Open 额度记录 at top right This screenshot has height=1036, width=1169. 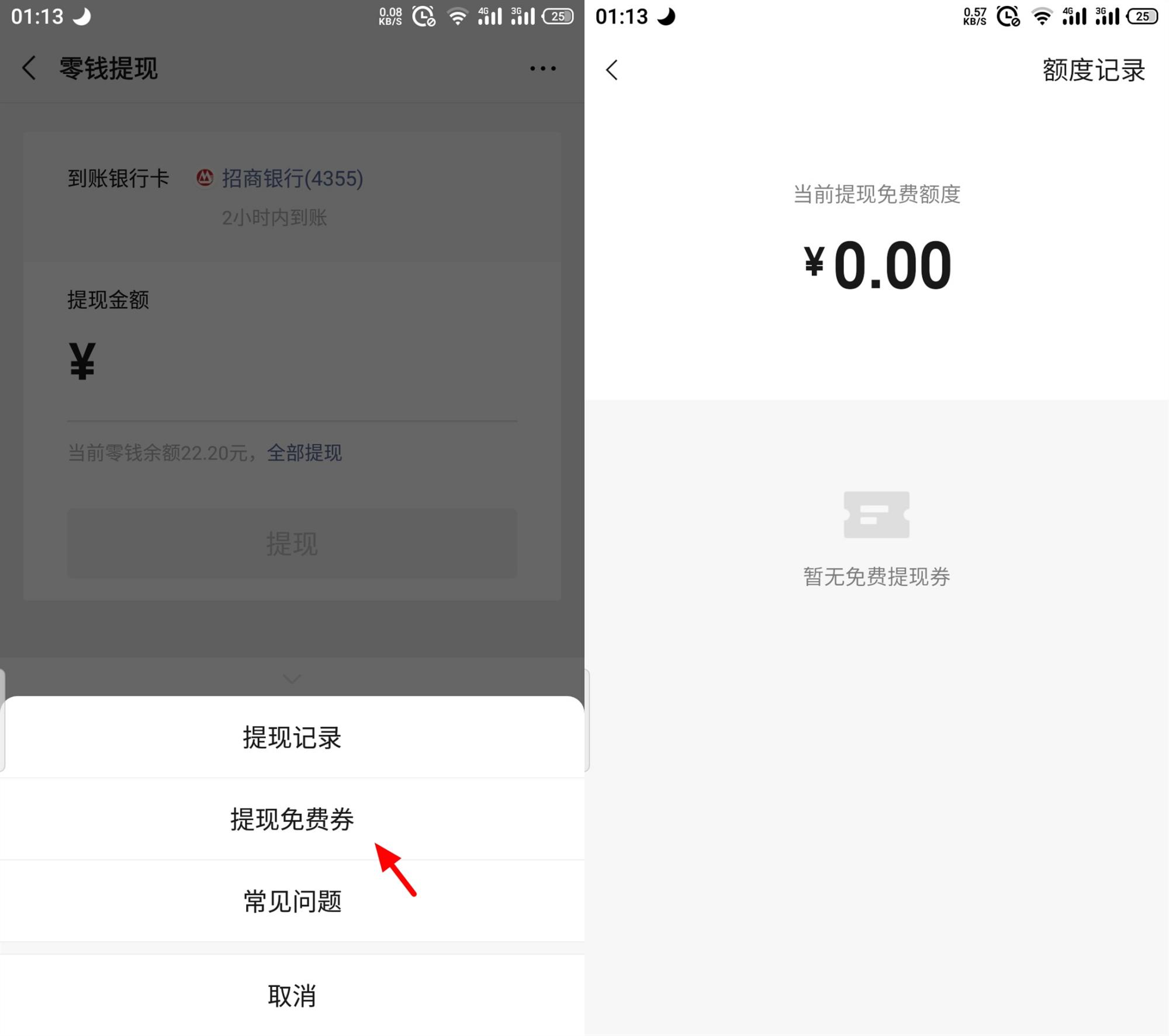pyautogui.click(x=1093, y=70)
